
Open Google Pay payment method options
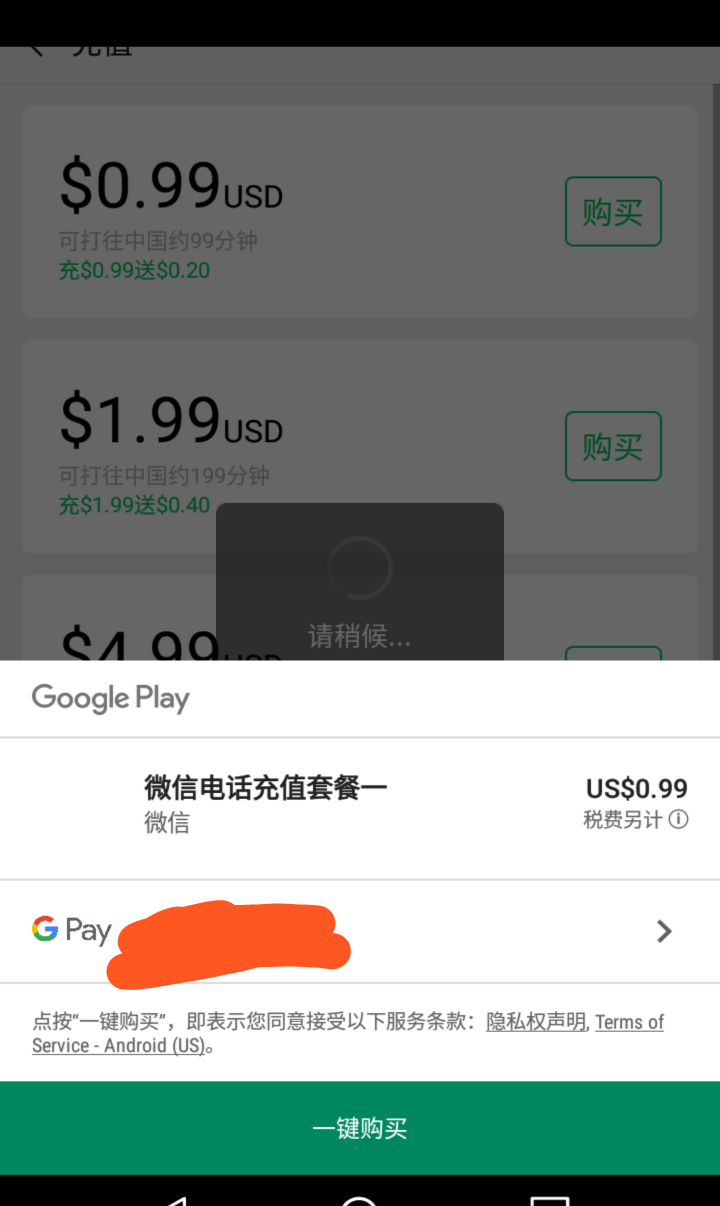click(x=360, y=931)
